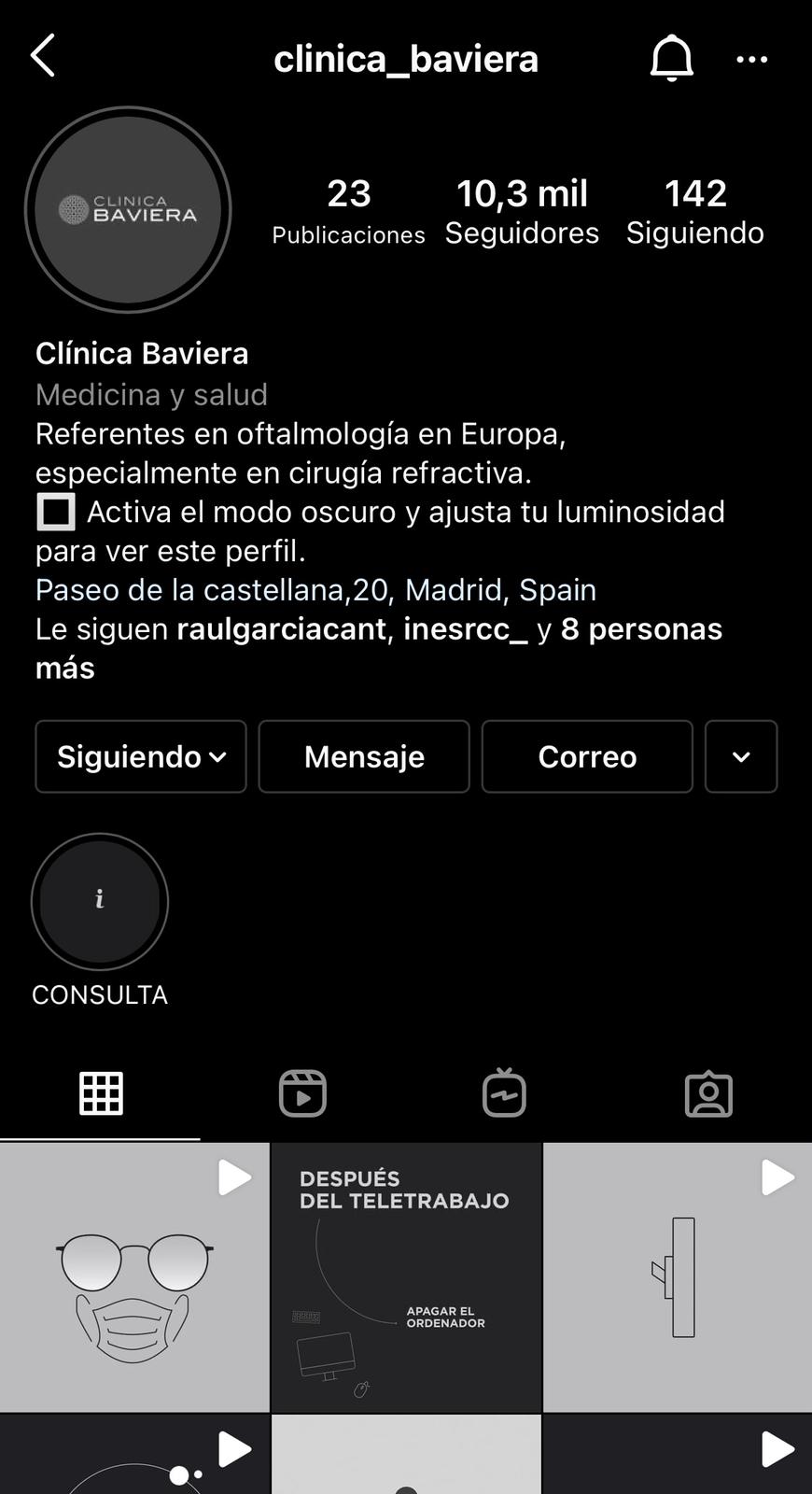Open the three-dot overflow menu
Screen dimensions: 812x1494
click(751, 60)
